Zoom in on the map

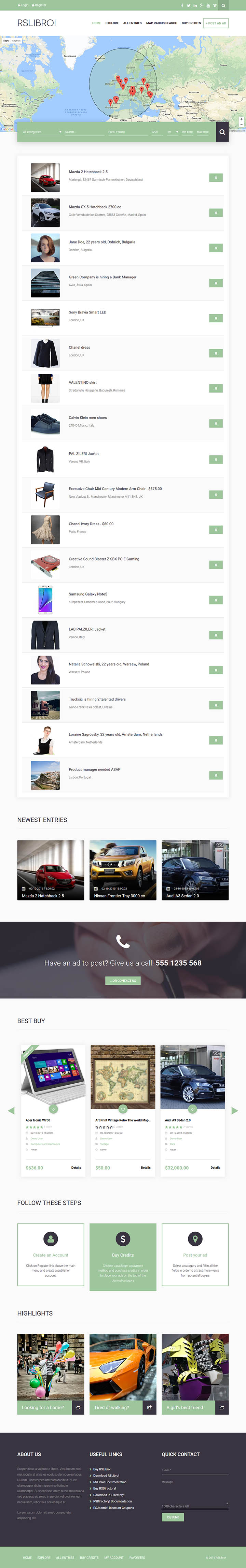241,119
